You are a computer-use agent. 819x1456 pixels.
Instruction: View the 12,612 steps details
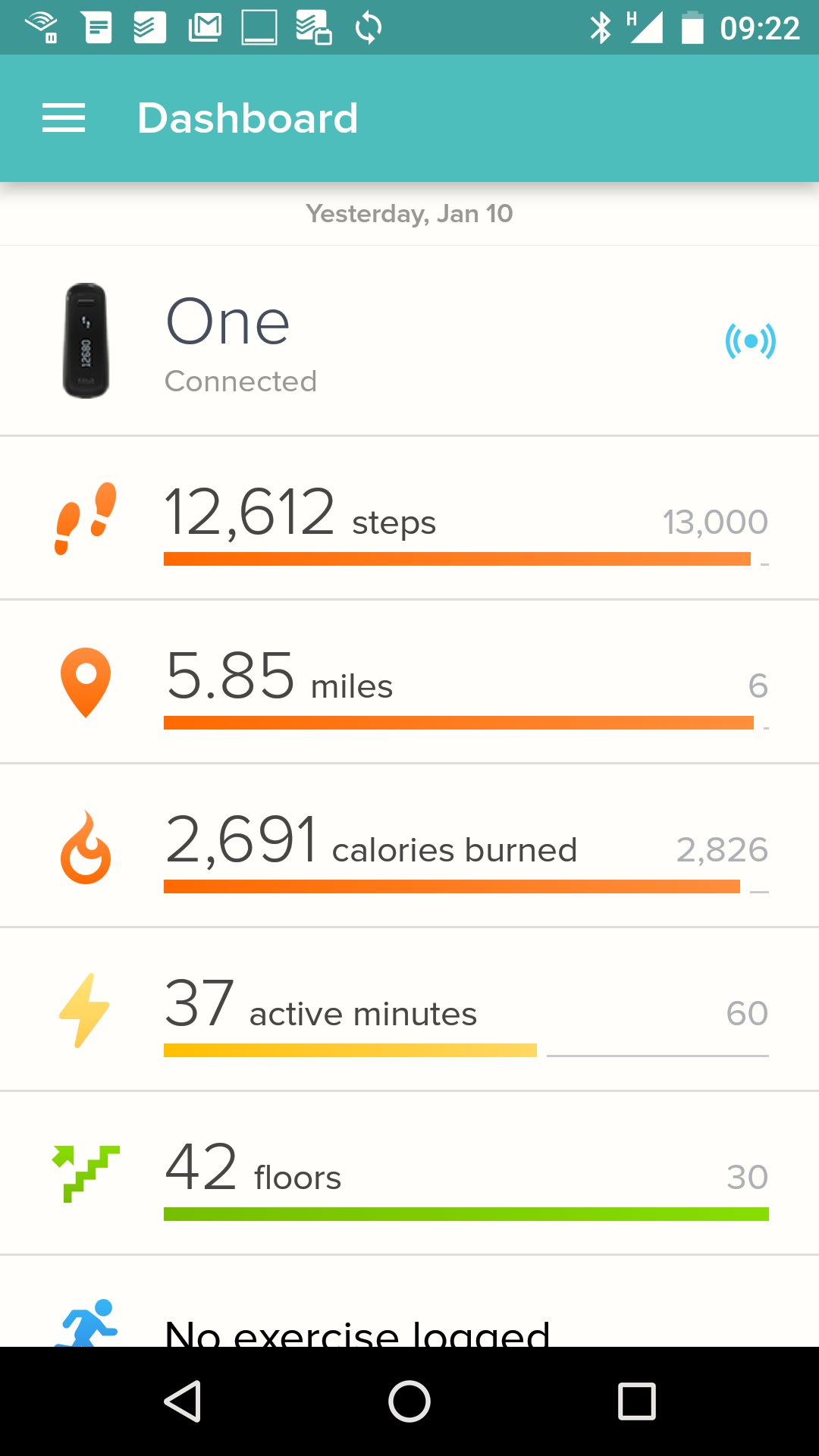tap(409, 519)
